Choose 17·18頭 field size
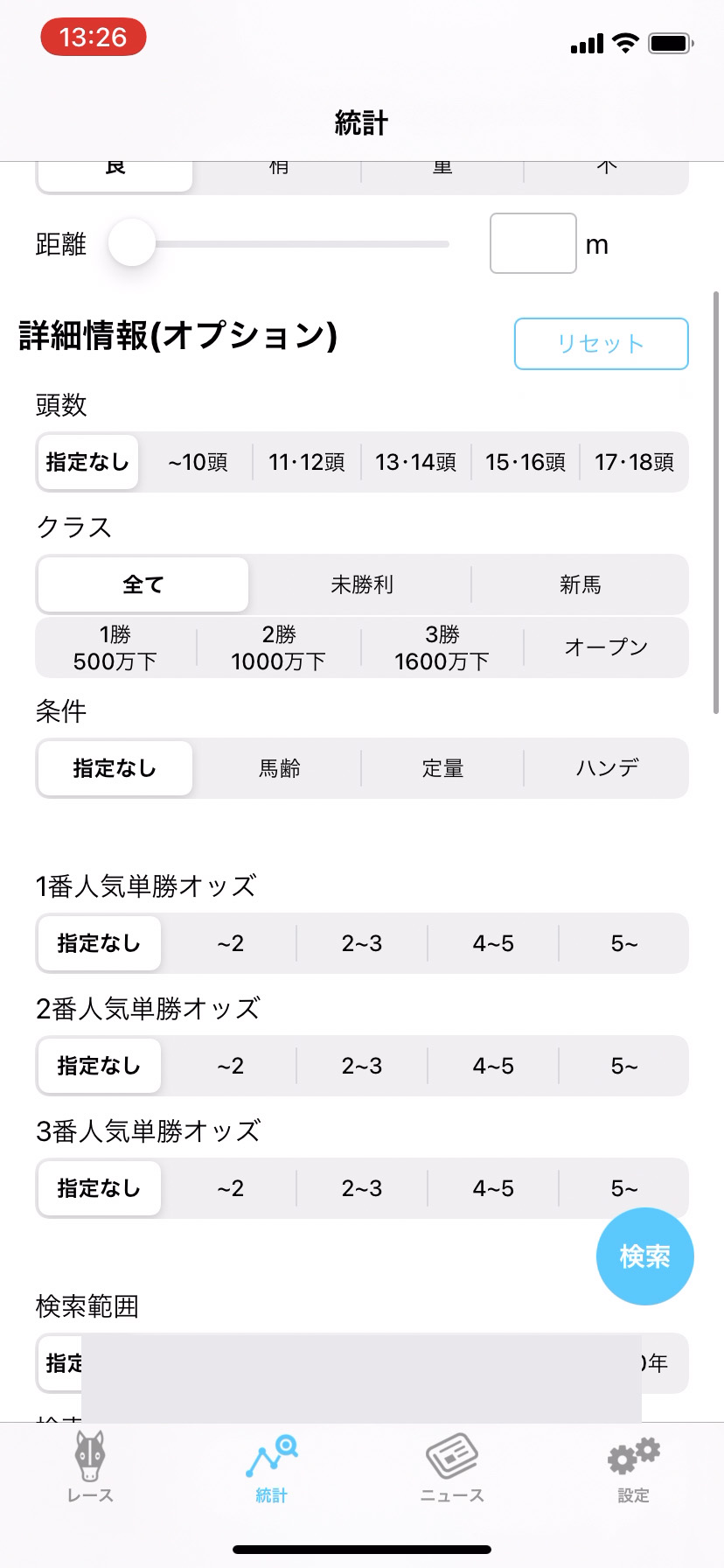The image size is (724, 1568). pos(634,462)
